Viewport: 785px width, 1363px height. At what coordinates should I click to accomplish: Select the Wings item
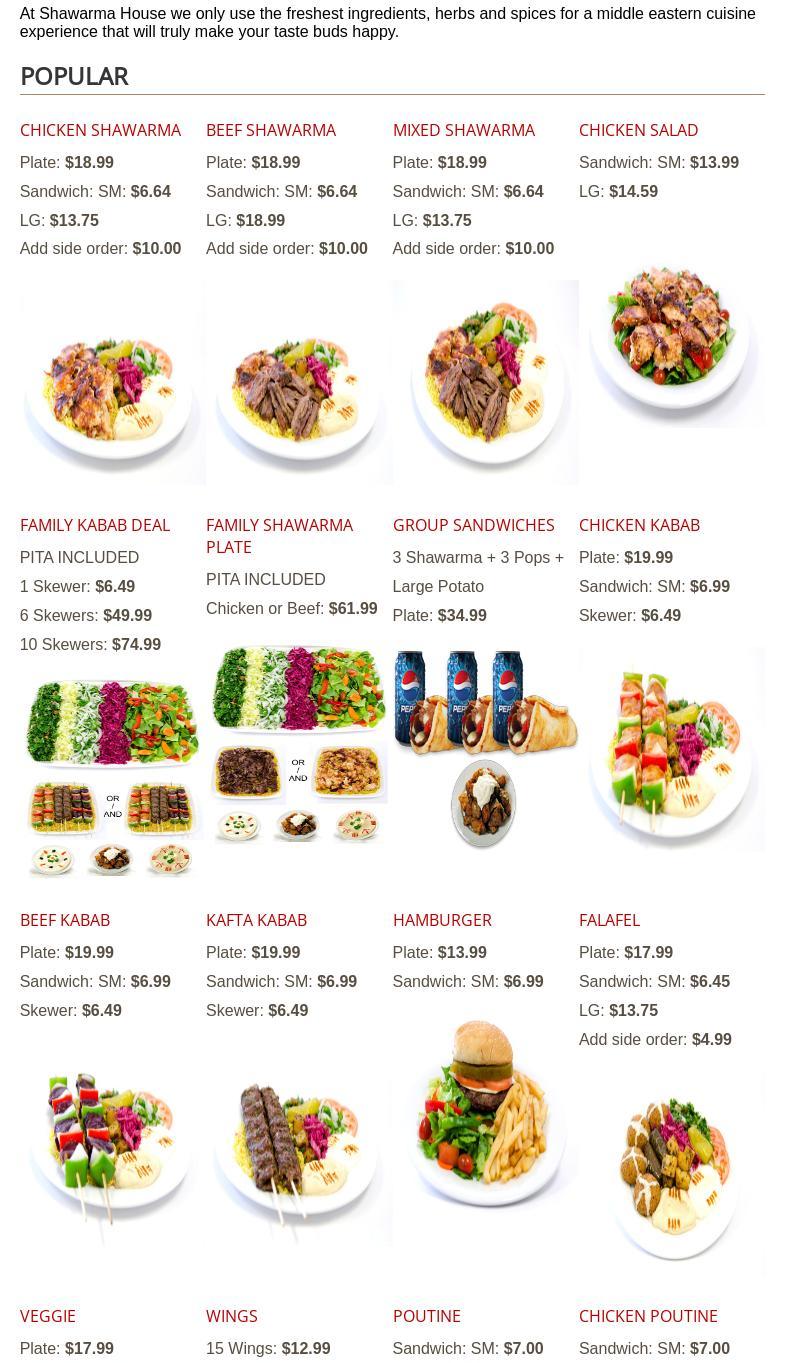tap(232, 1316)
